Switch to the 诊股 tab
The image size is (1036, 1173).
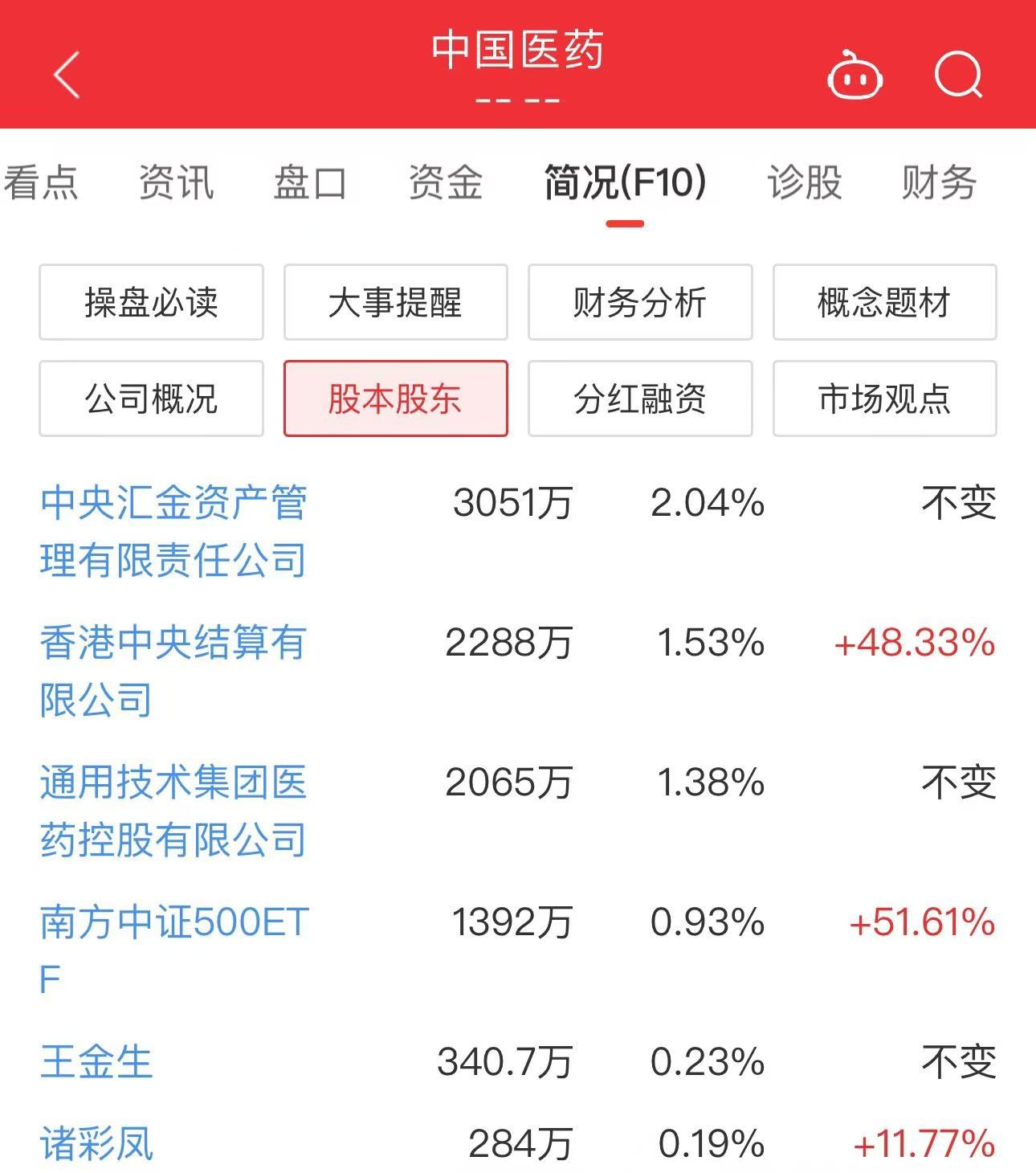click(805, 182)
